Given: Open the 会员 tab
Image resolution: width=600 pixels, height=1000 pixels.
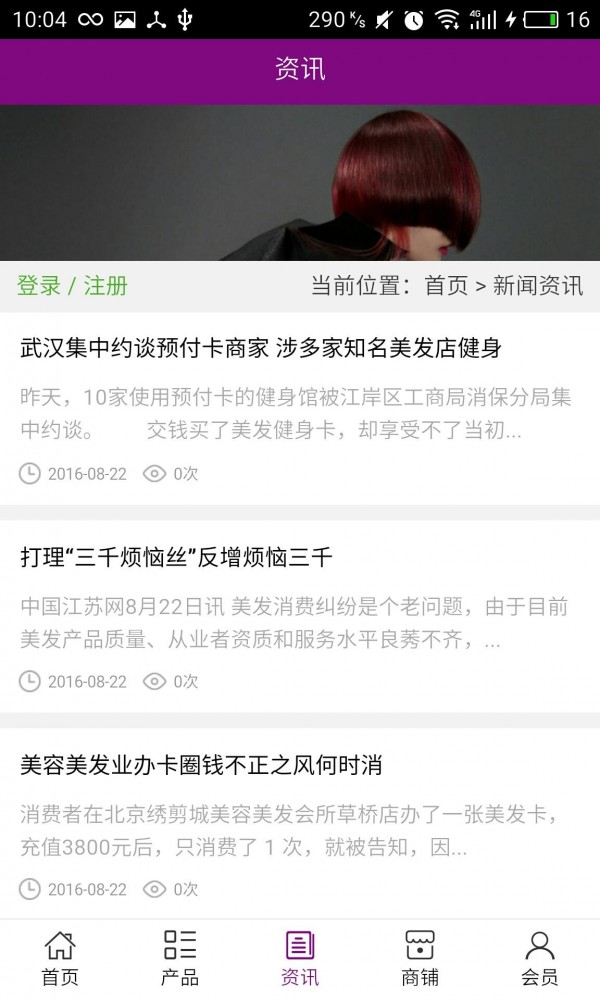Looking at the screenshot, I should pyautogui.click(x=540, y=958).
